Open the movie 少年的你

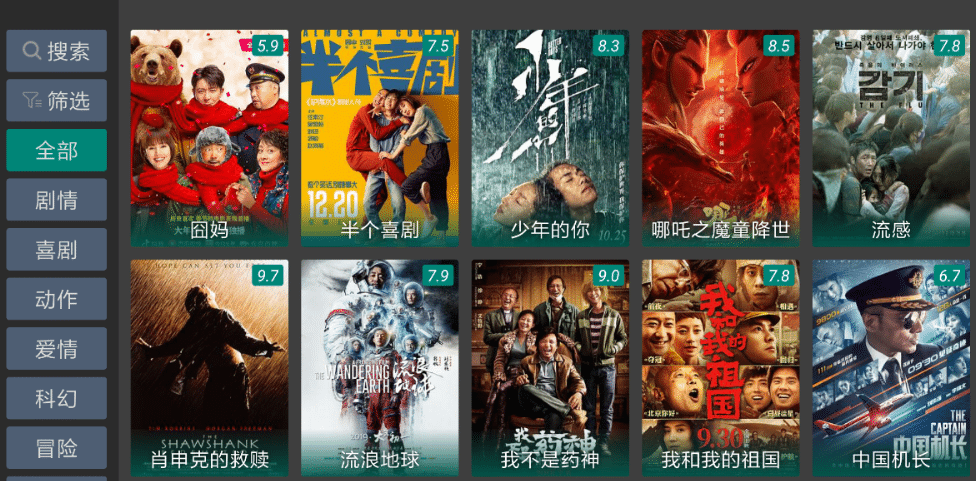(x=550, y=138)
